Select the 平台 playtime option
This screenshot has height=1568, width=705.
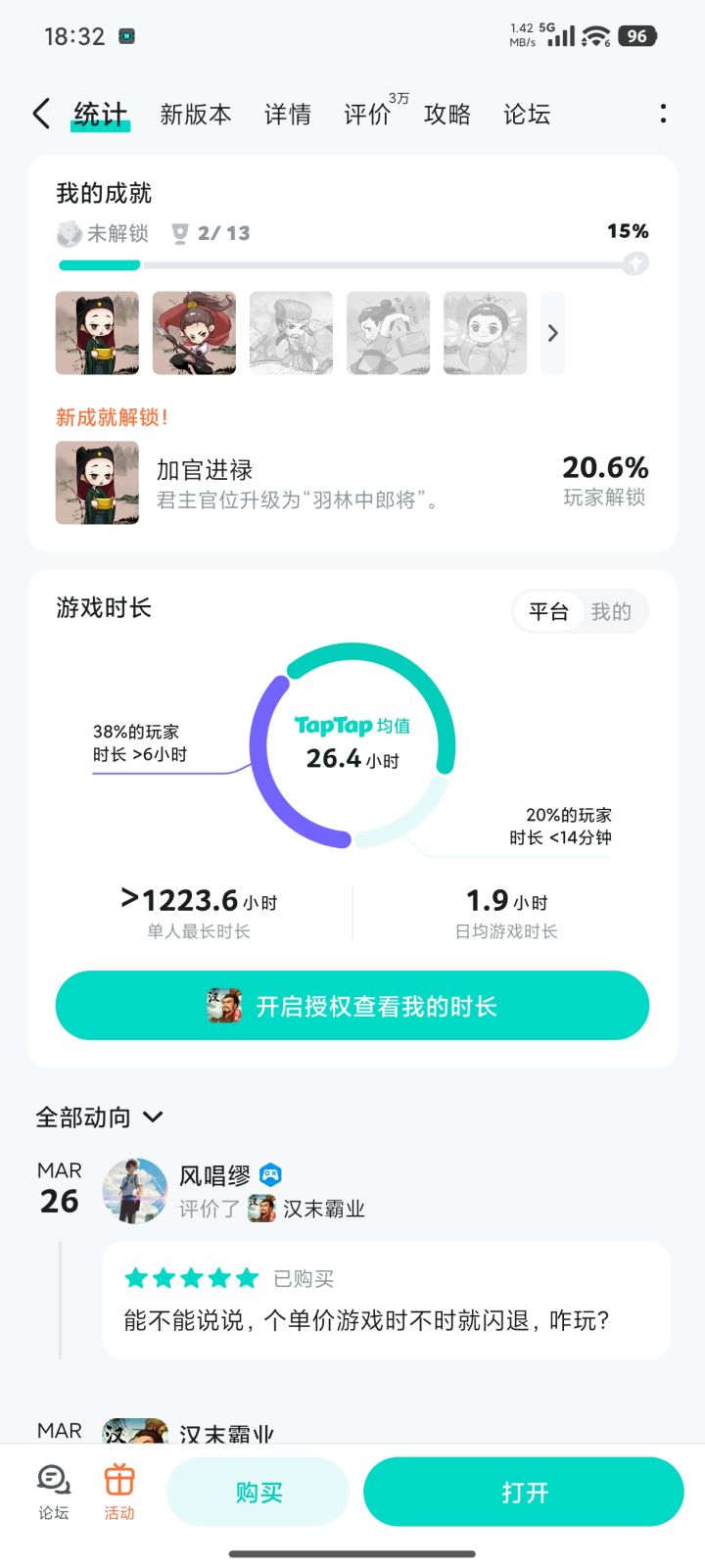(548, 610)
